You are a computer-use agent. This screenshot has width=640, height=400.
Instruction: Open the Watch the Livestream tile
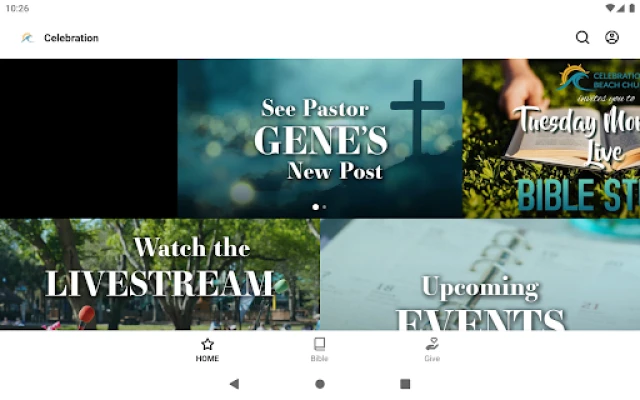[x=160, y=275]
